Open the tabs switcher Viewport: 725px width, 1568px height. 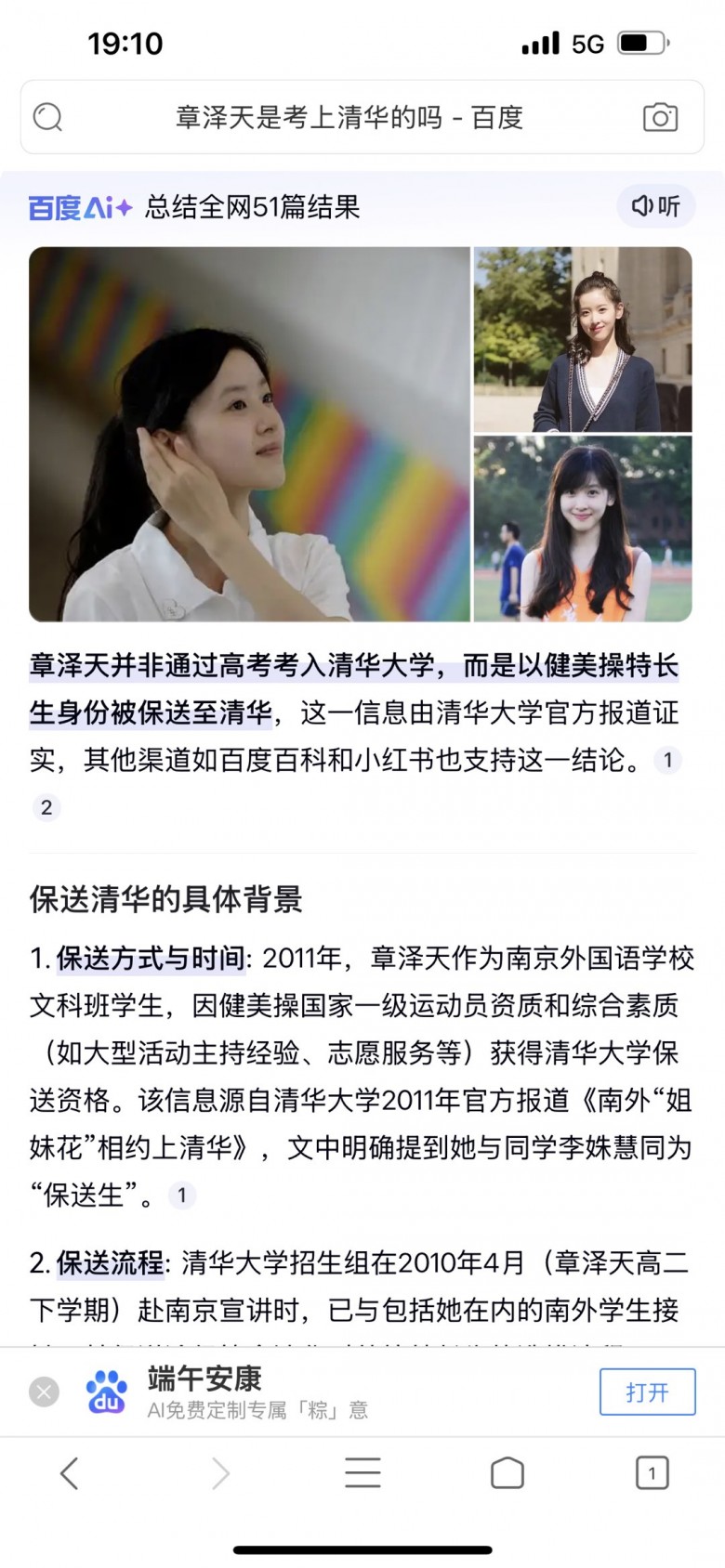pos(652,1473)
